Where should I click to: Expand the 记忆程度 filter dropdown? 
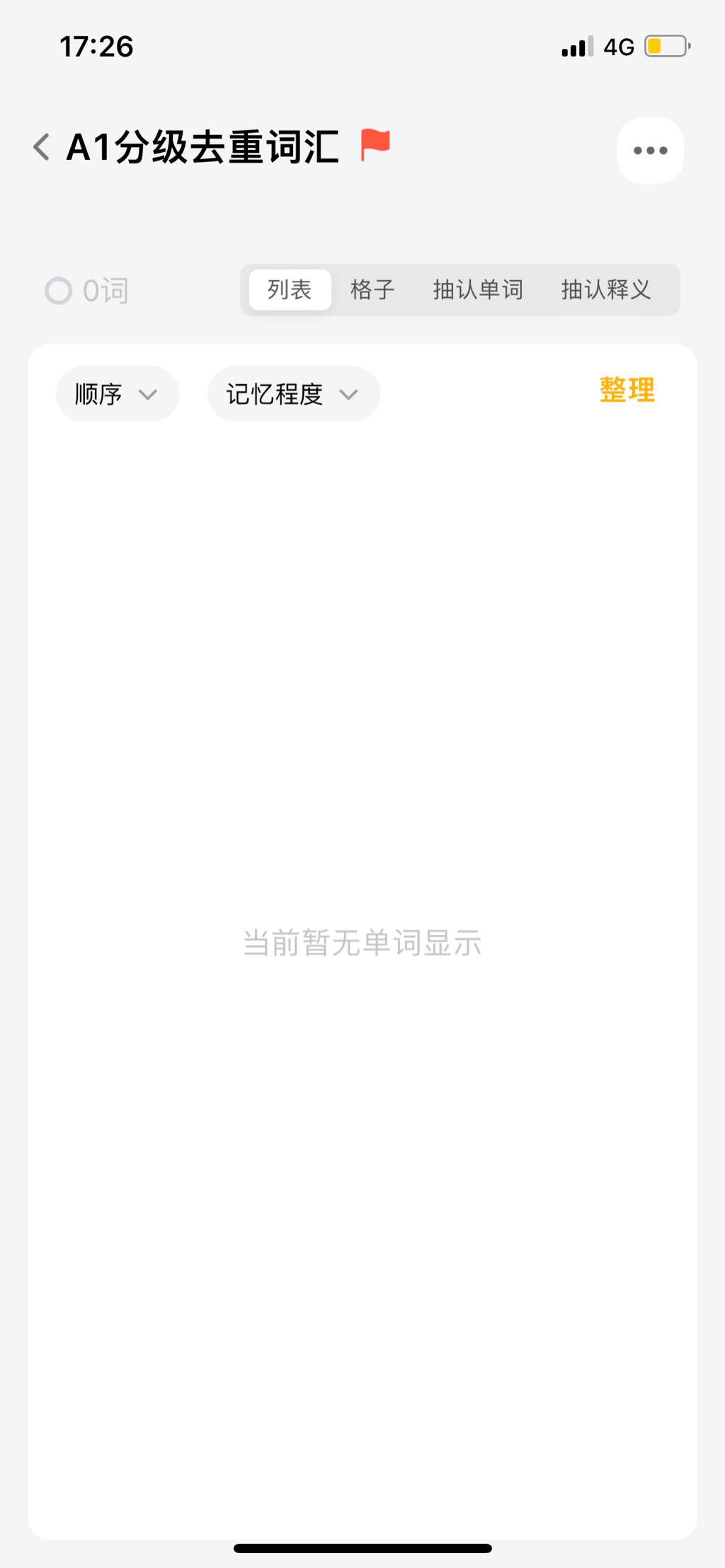pos(294,394)
